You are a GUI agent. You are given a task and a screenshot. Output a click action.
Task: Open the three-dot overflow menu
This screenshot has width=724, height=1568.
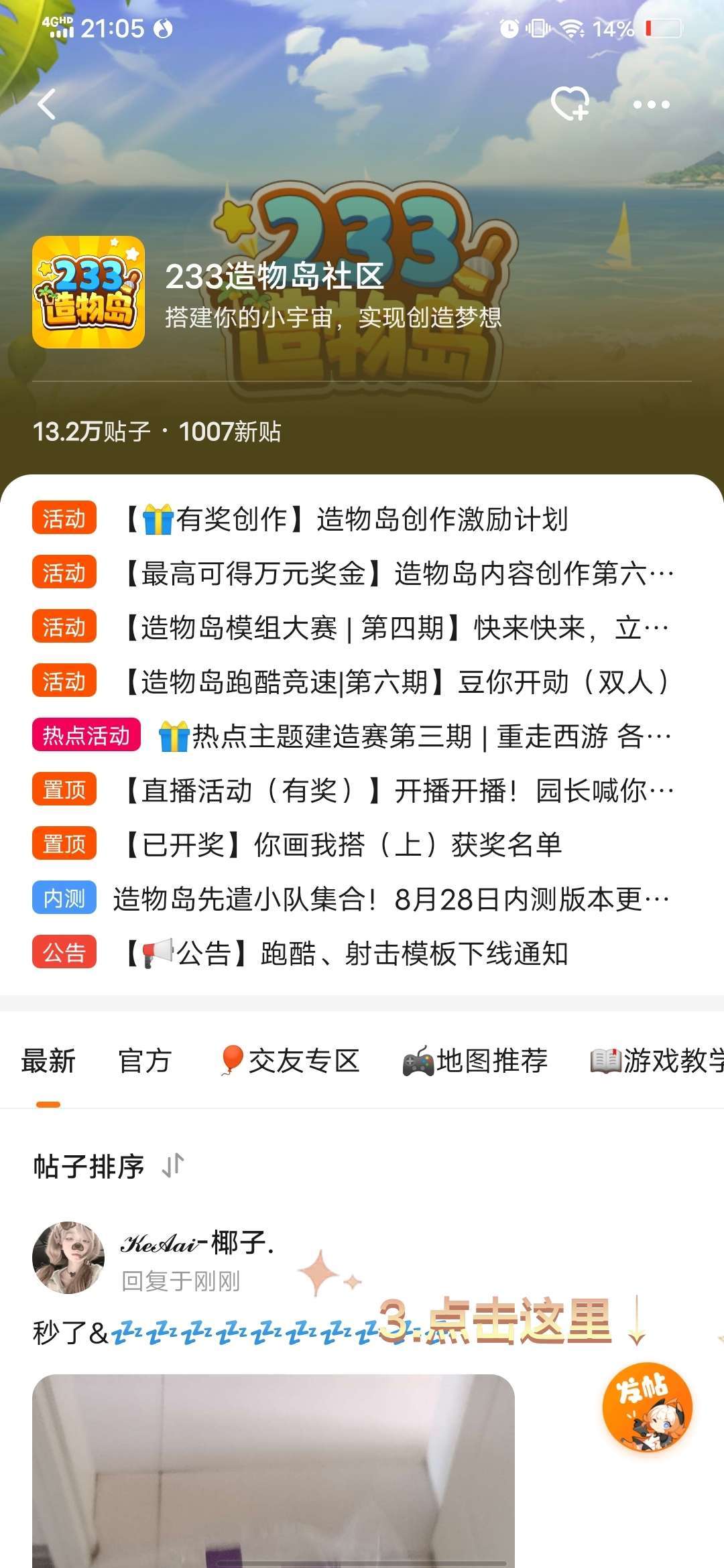coord(651,105)
